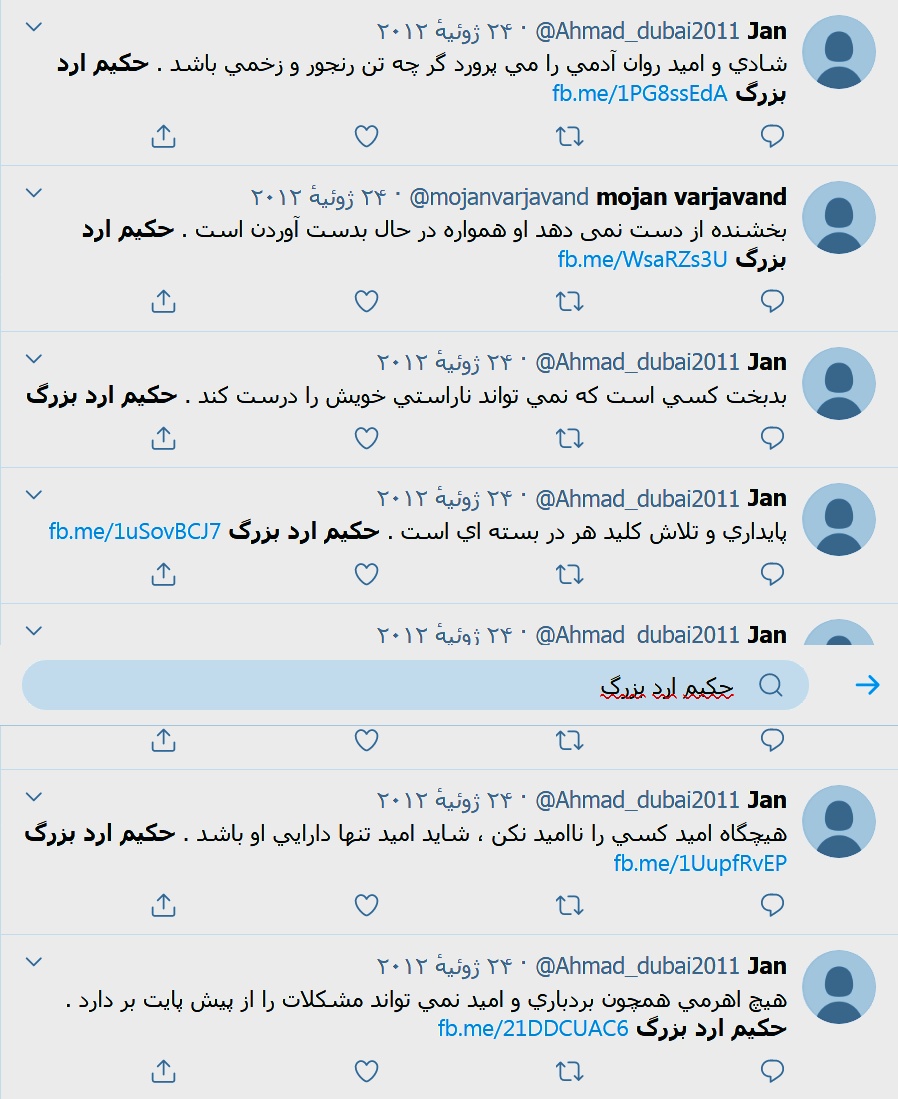
Task: Like mojan varjavand's tweet
Action: tap(367, 301)
